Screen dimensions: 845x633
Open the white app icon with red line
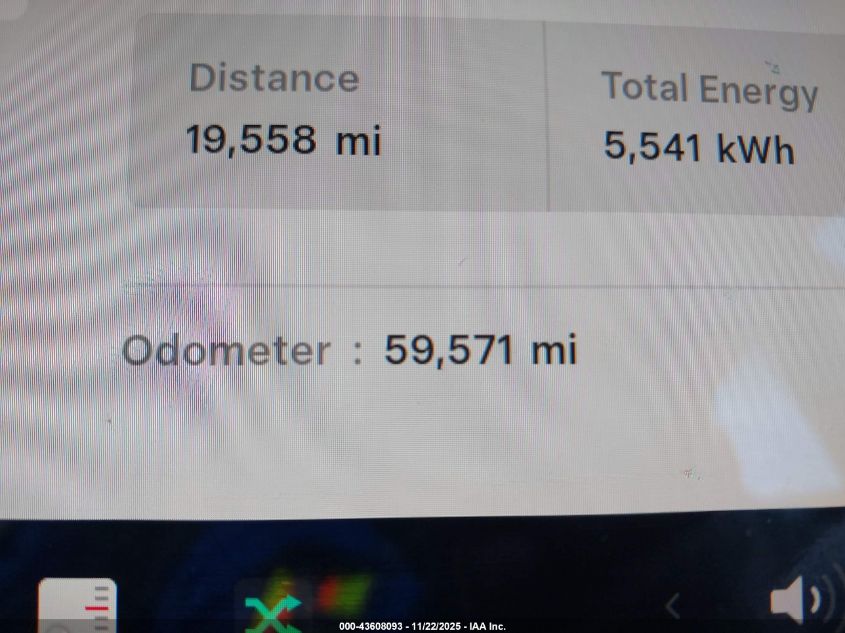coord(78,606)
